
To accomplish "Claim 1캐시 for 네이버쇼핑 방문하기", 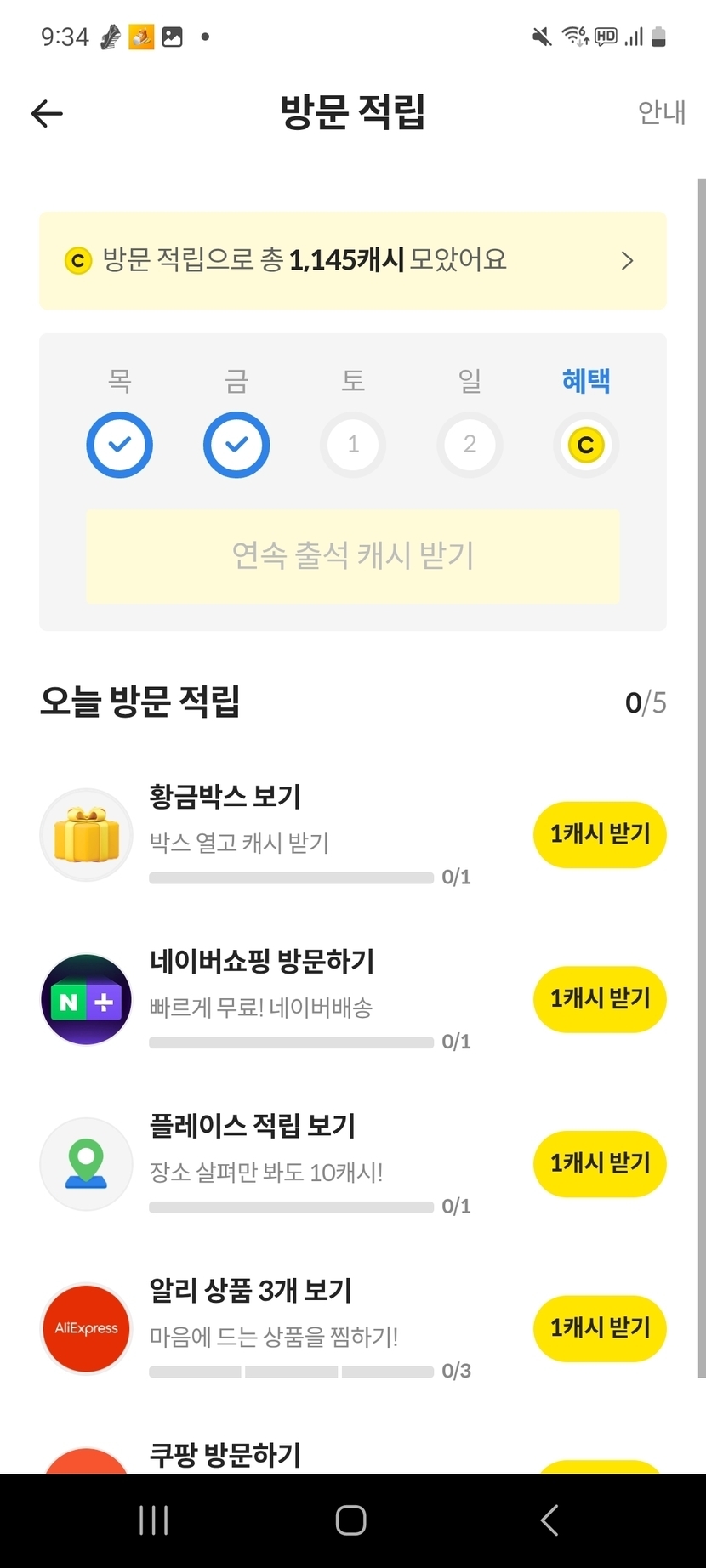I will pyautogui.click(x=599, y=999).
